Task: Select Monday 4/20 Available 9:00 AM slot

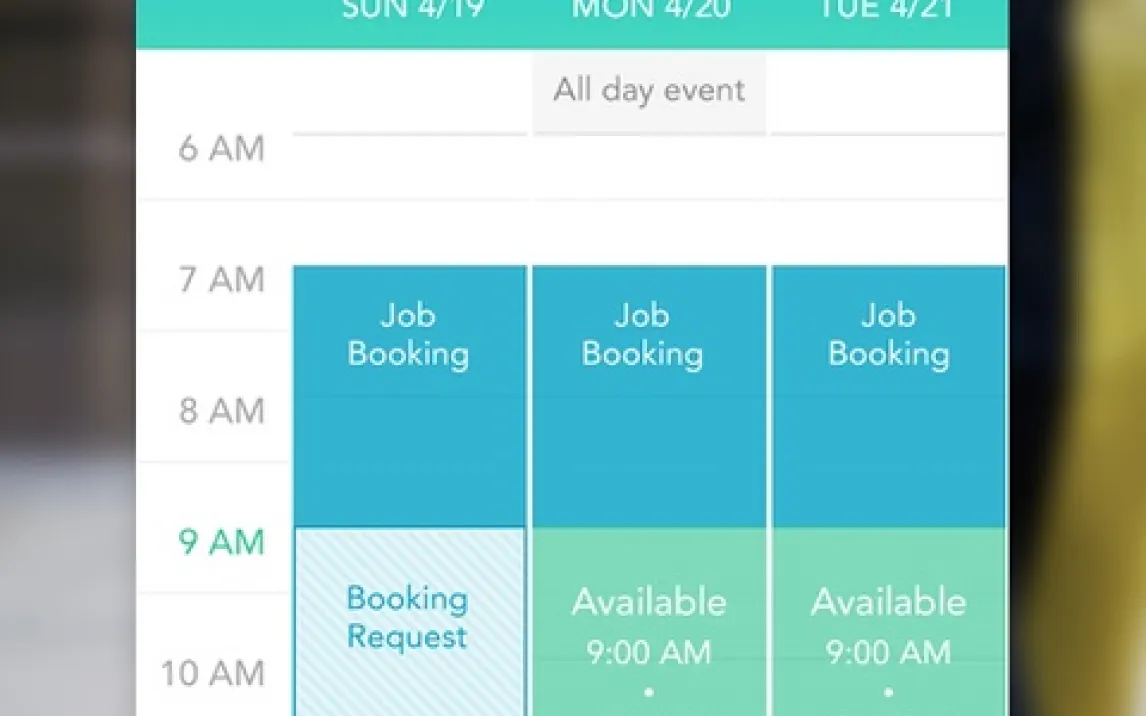Action: point(649,621)
